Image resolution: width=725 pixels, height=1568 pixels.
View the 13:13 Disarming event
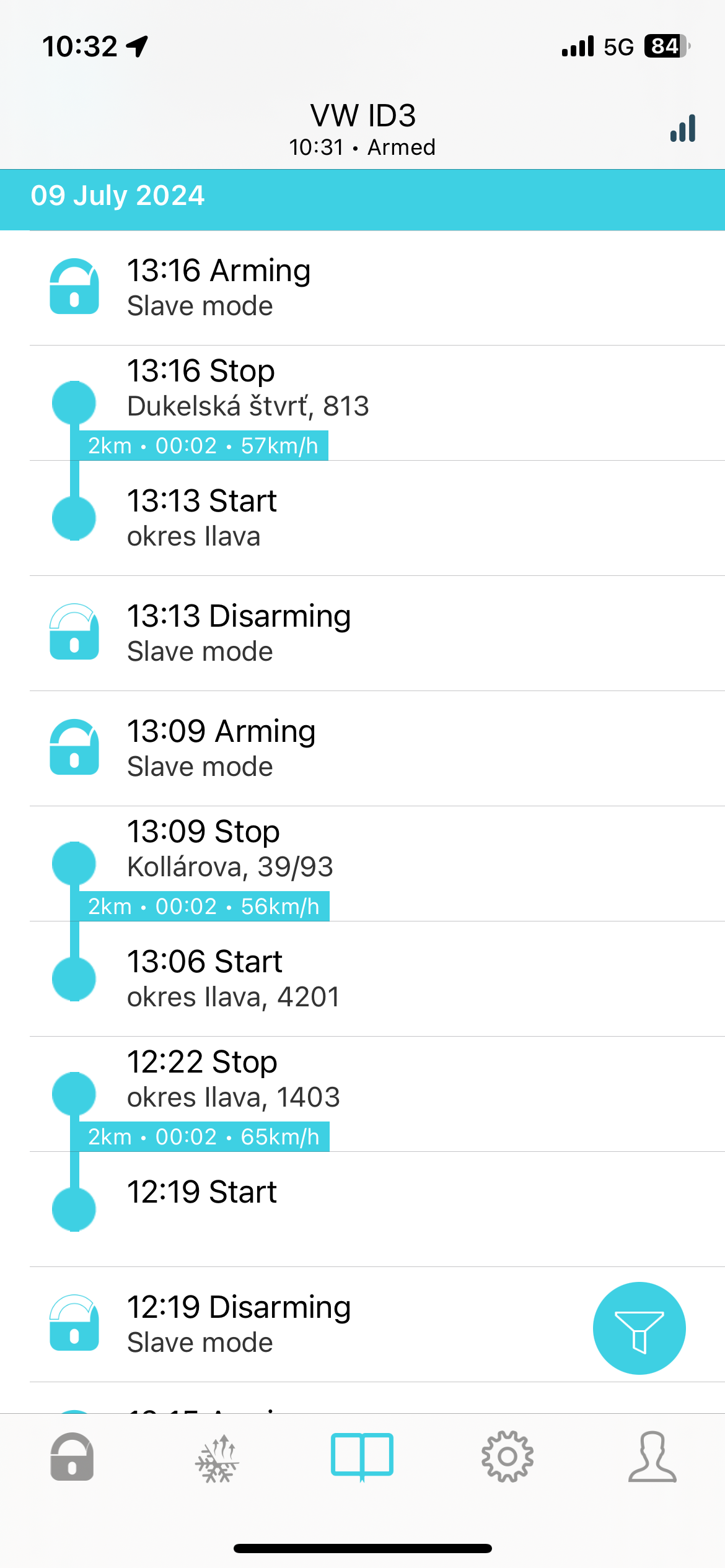377,634
